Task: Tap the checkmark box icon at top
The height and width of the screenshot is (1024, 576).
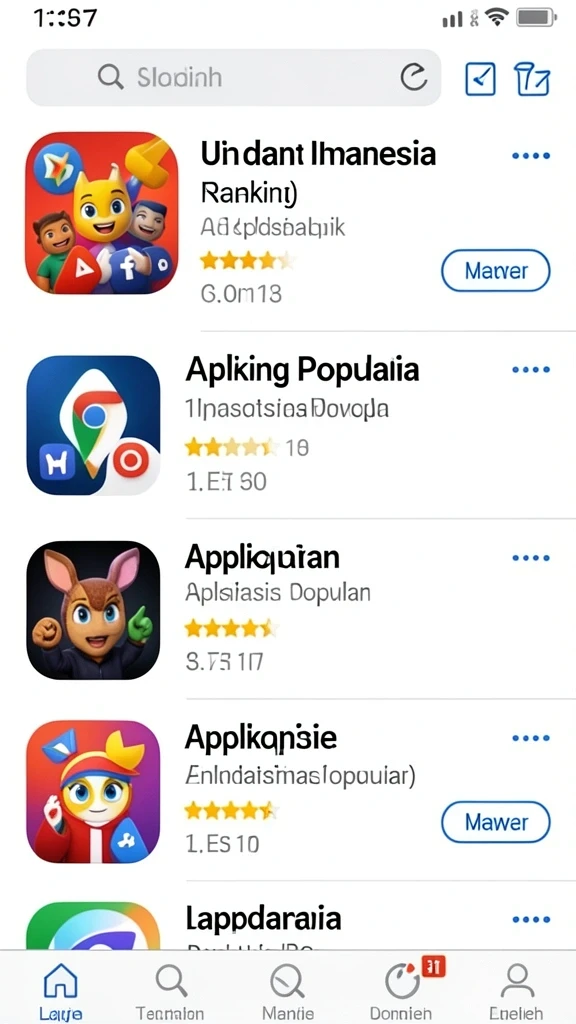Action: pyautogui.click(x=480, y=79)
